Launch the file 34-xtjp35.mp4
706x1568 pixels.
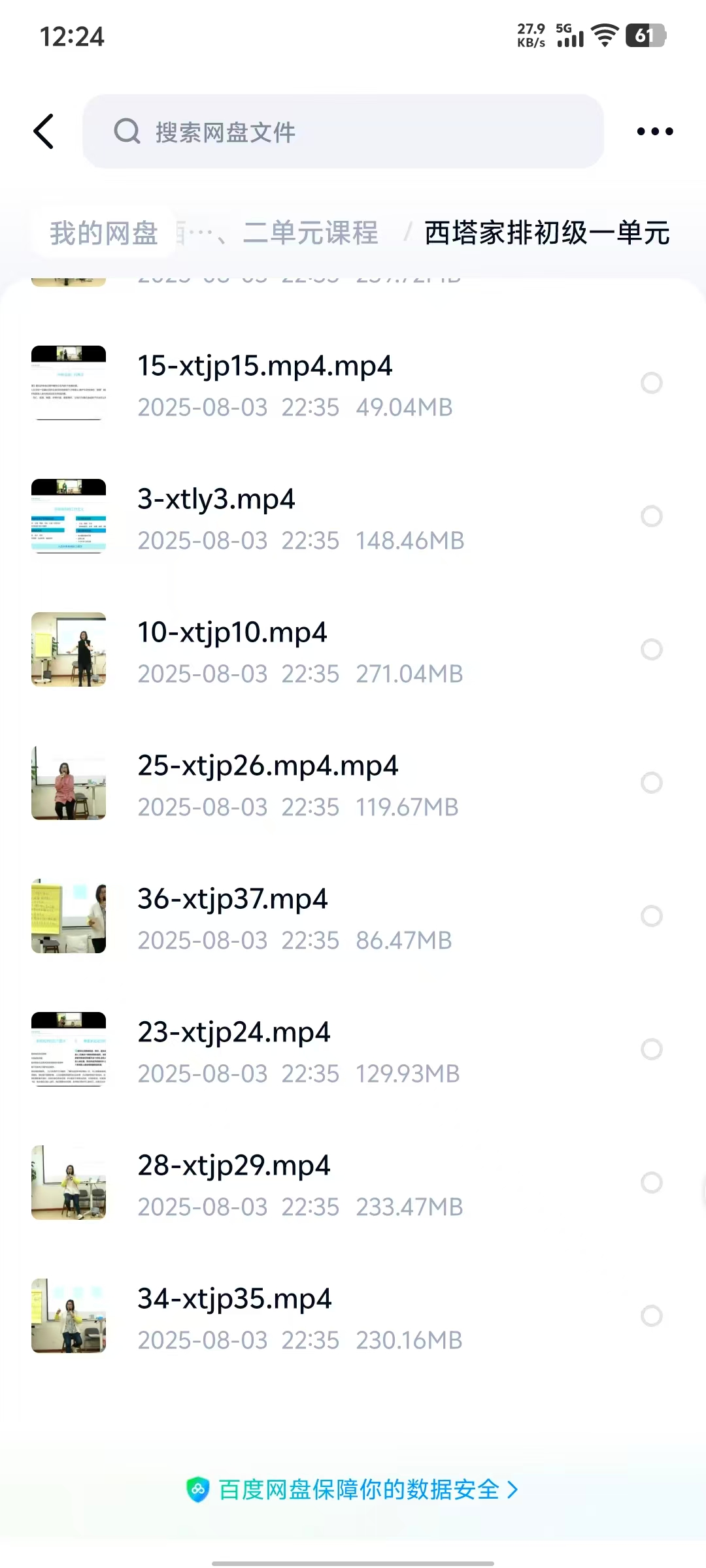tap(234, 1299)
